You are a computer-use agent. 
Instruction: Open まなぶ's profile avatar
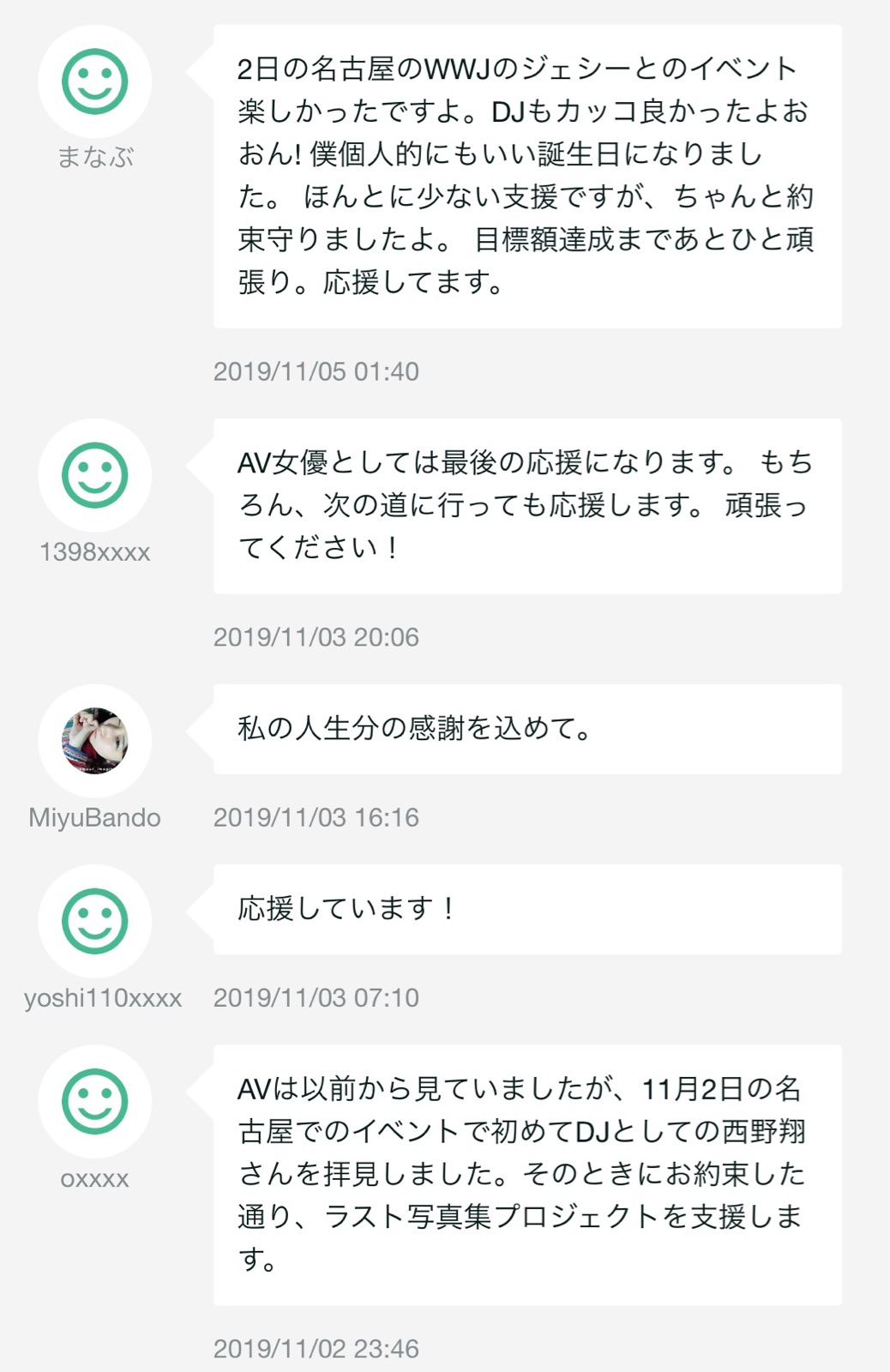[x=95, y=81]
